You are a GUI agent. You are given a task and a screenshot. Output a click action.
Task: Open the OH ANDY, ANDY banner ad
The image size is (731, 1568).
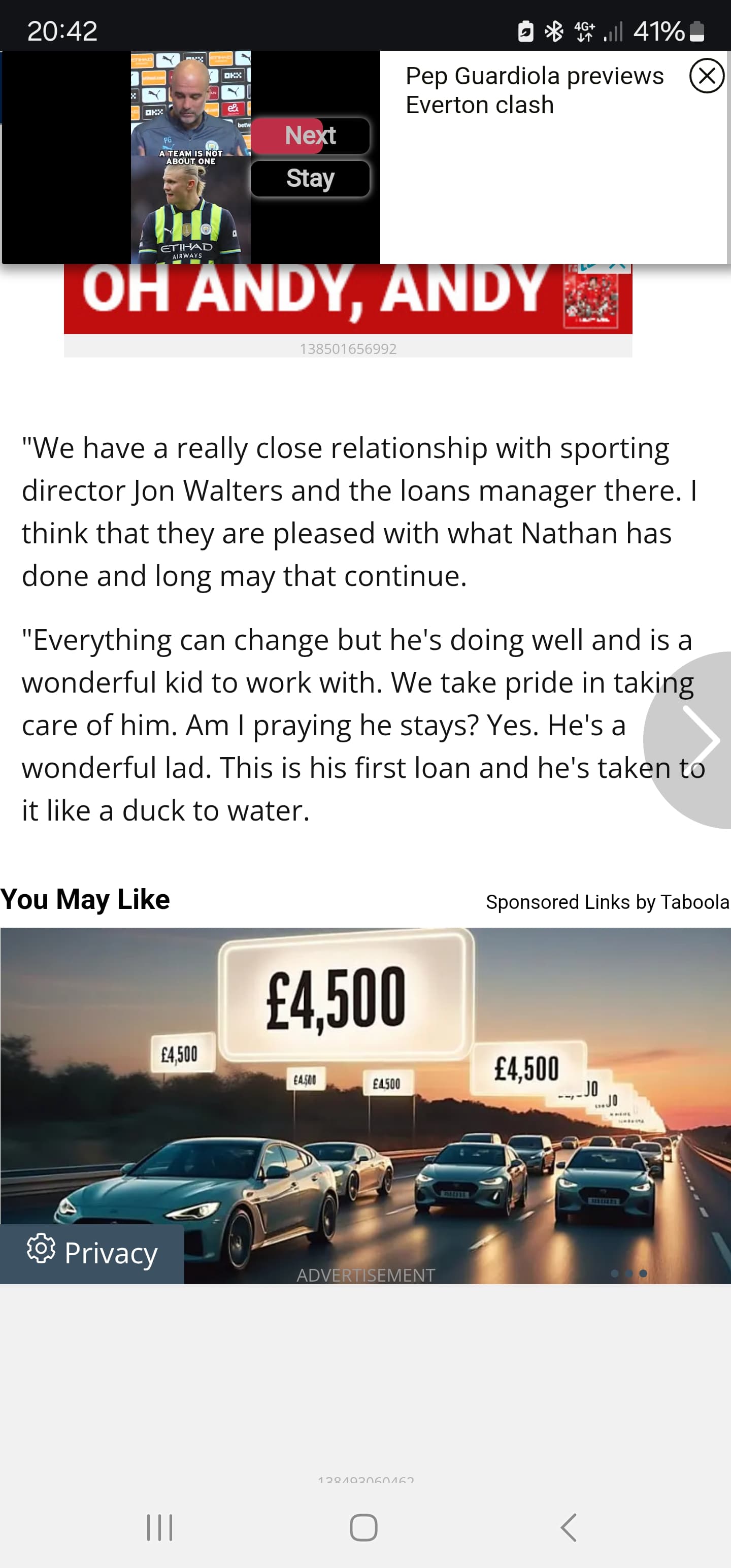coord(348,299)
